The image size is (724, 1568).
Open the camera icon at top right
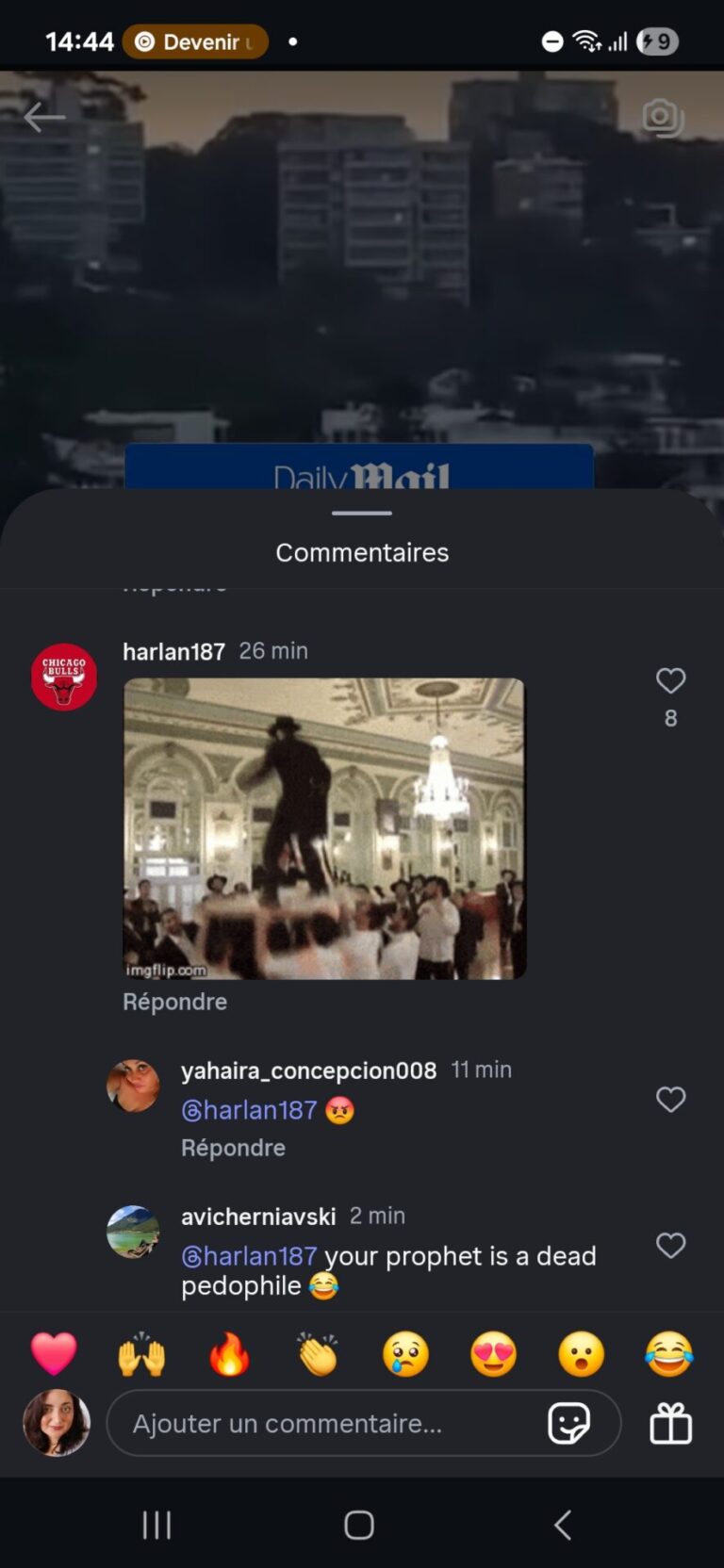662,118
